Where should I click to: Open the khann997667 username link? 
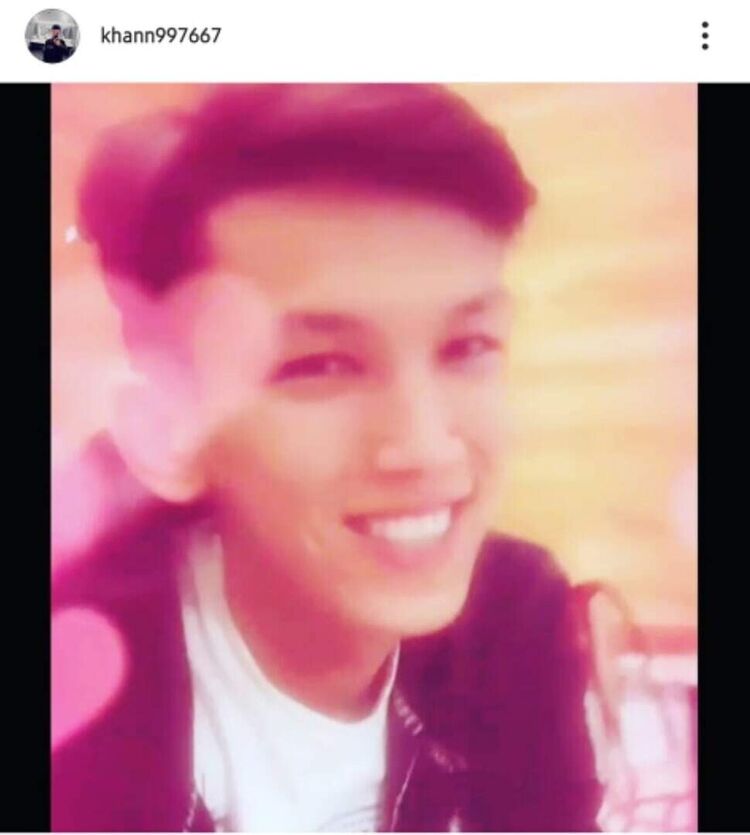(161, 36)
